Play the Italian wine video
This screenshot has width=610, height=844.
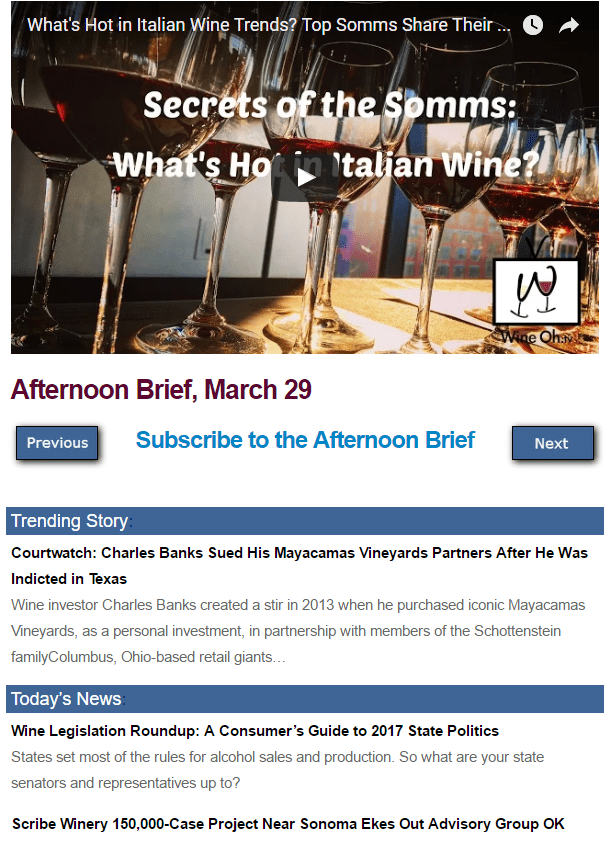(305, 178)
